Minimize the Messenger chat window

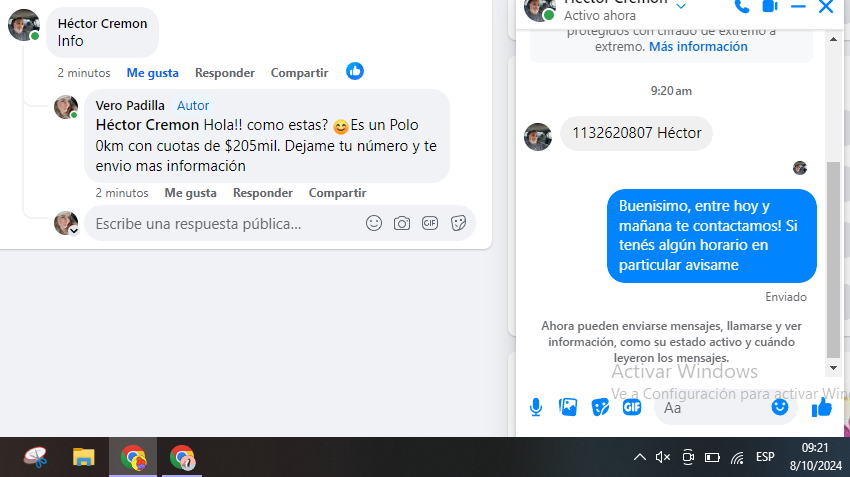click(797, 6)
